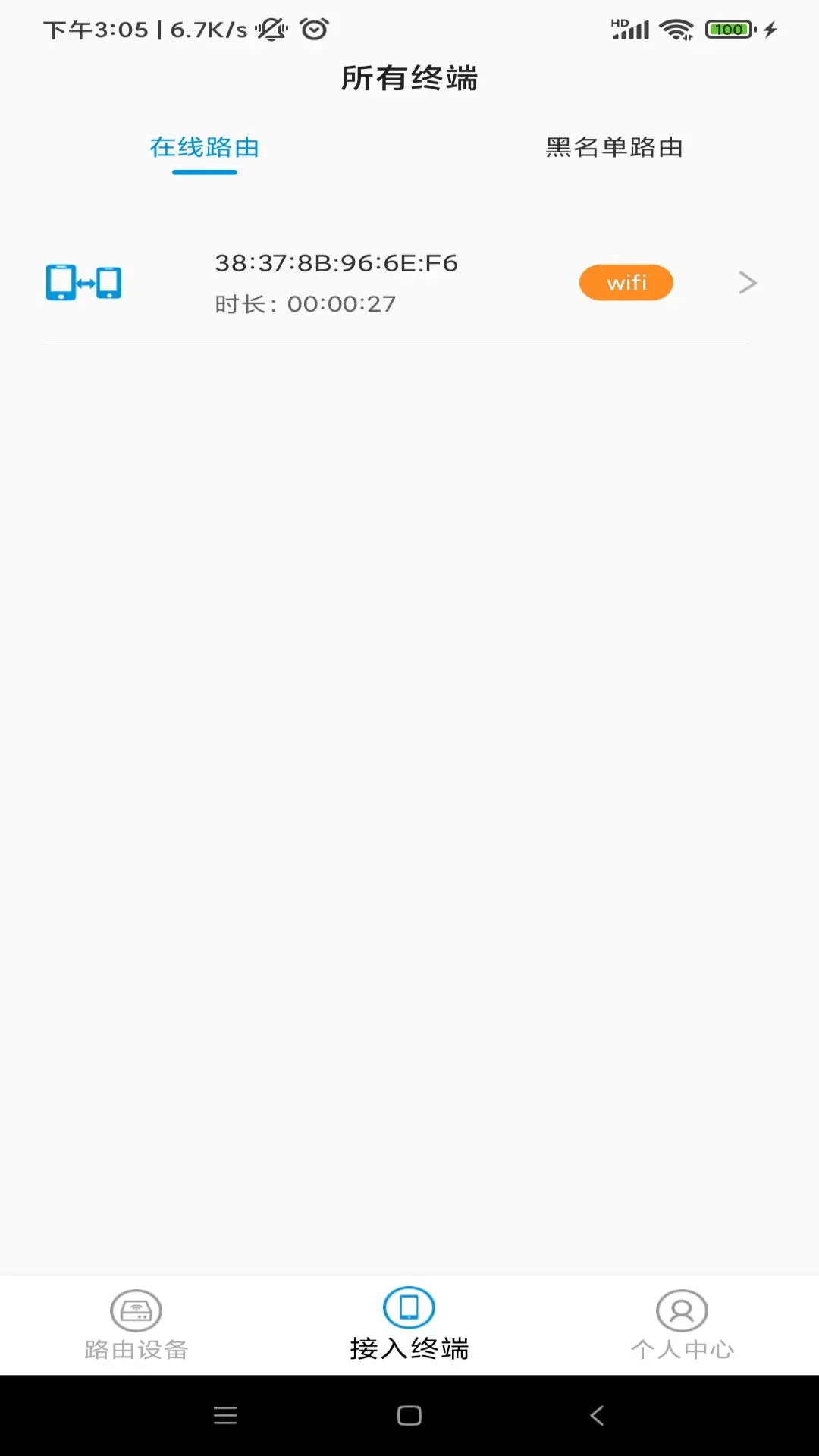Tap the system back button

pos(597,1415)
